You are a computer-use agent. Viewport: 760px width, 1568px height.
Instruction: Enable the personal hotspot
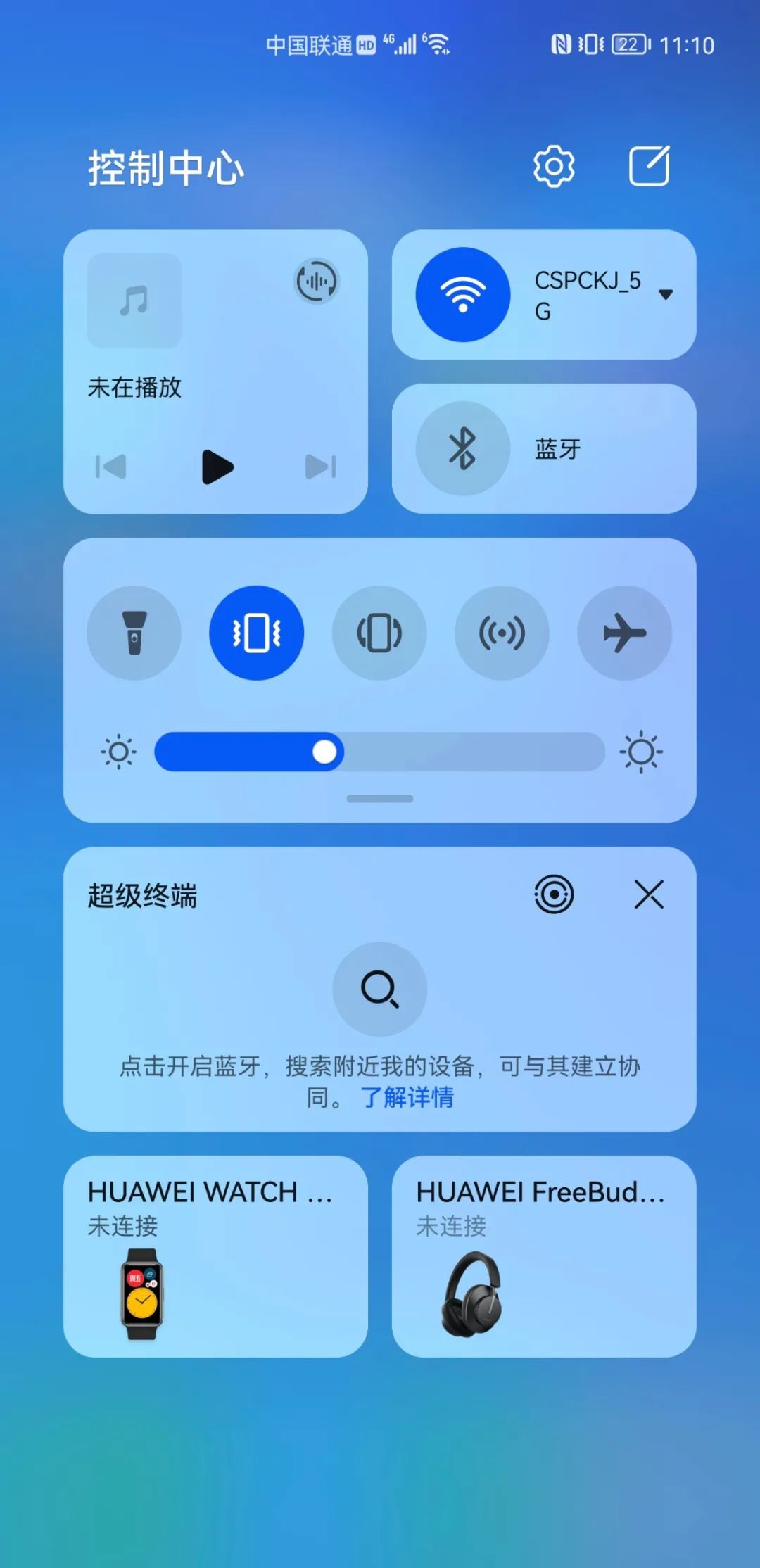pos(502,633)
